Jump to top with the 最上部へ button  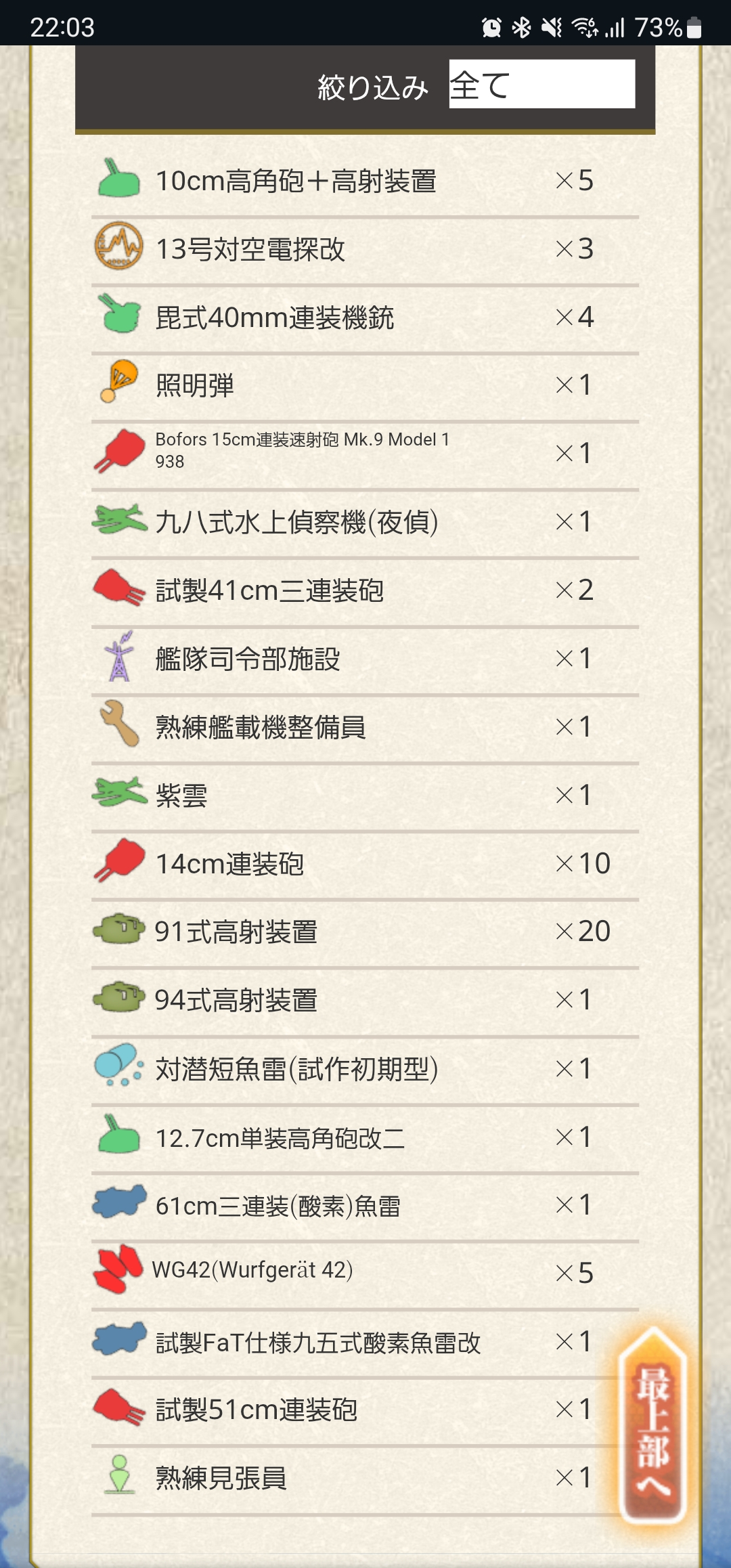[x=653, y=1426]
